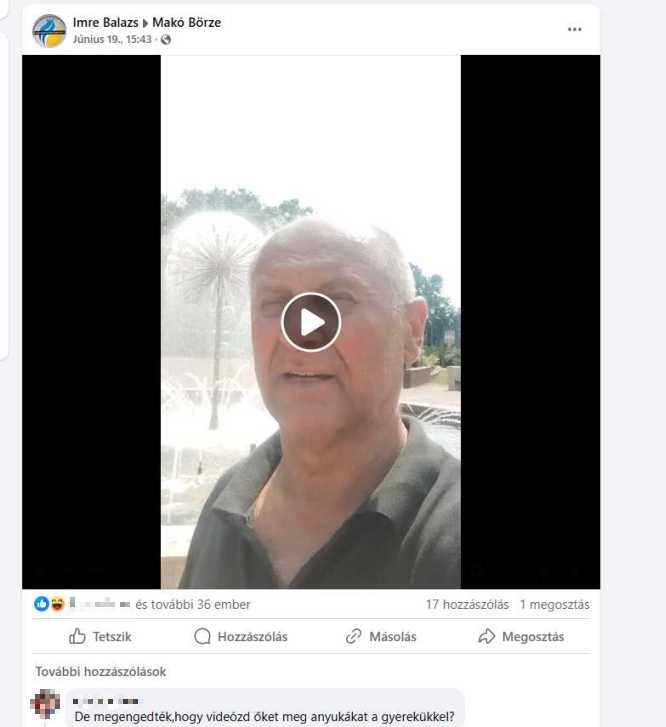
Task: View the 1 megosztás shares
Action: click(x=554, y=604)
